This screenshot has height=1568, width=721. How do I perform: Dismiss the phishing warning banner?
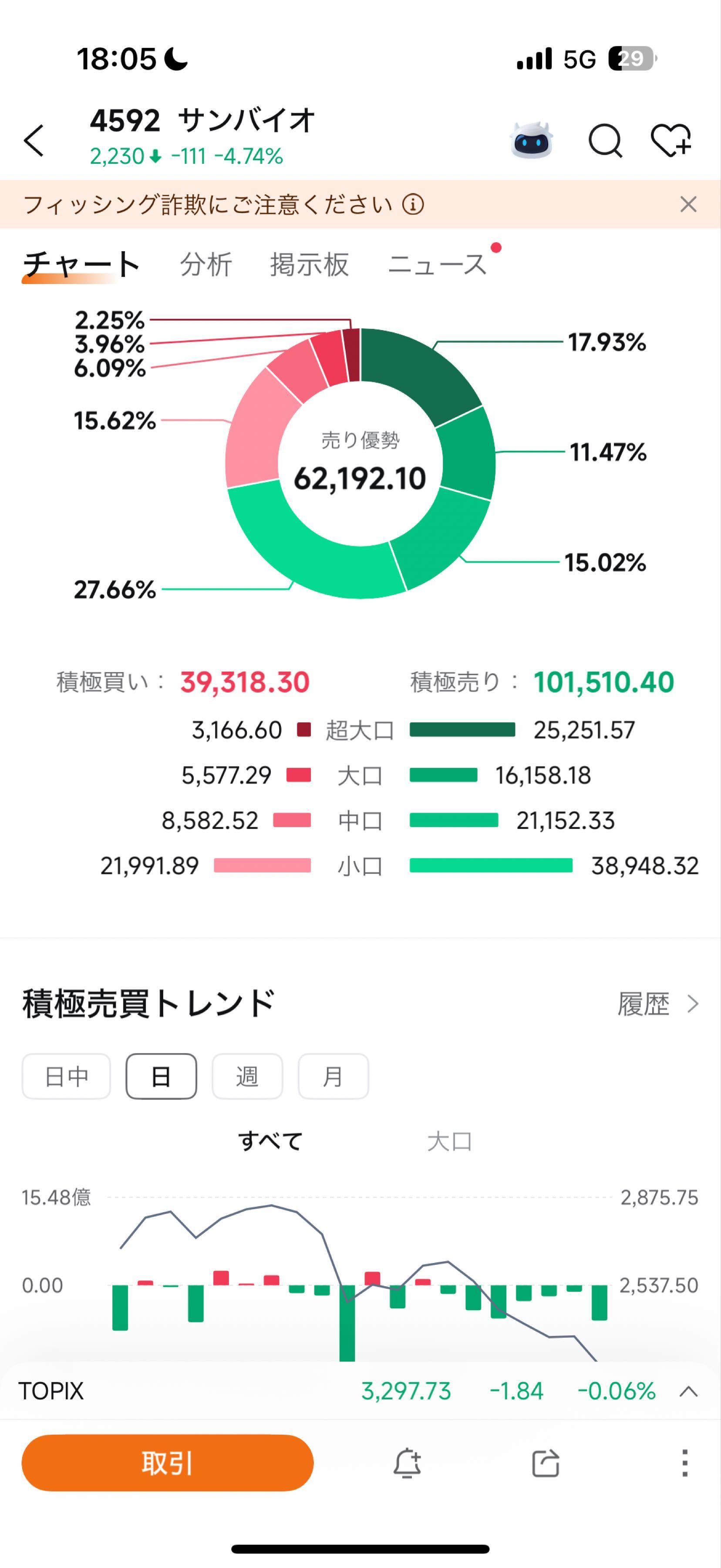point(688,204)
